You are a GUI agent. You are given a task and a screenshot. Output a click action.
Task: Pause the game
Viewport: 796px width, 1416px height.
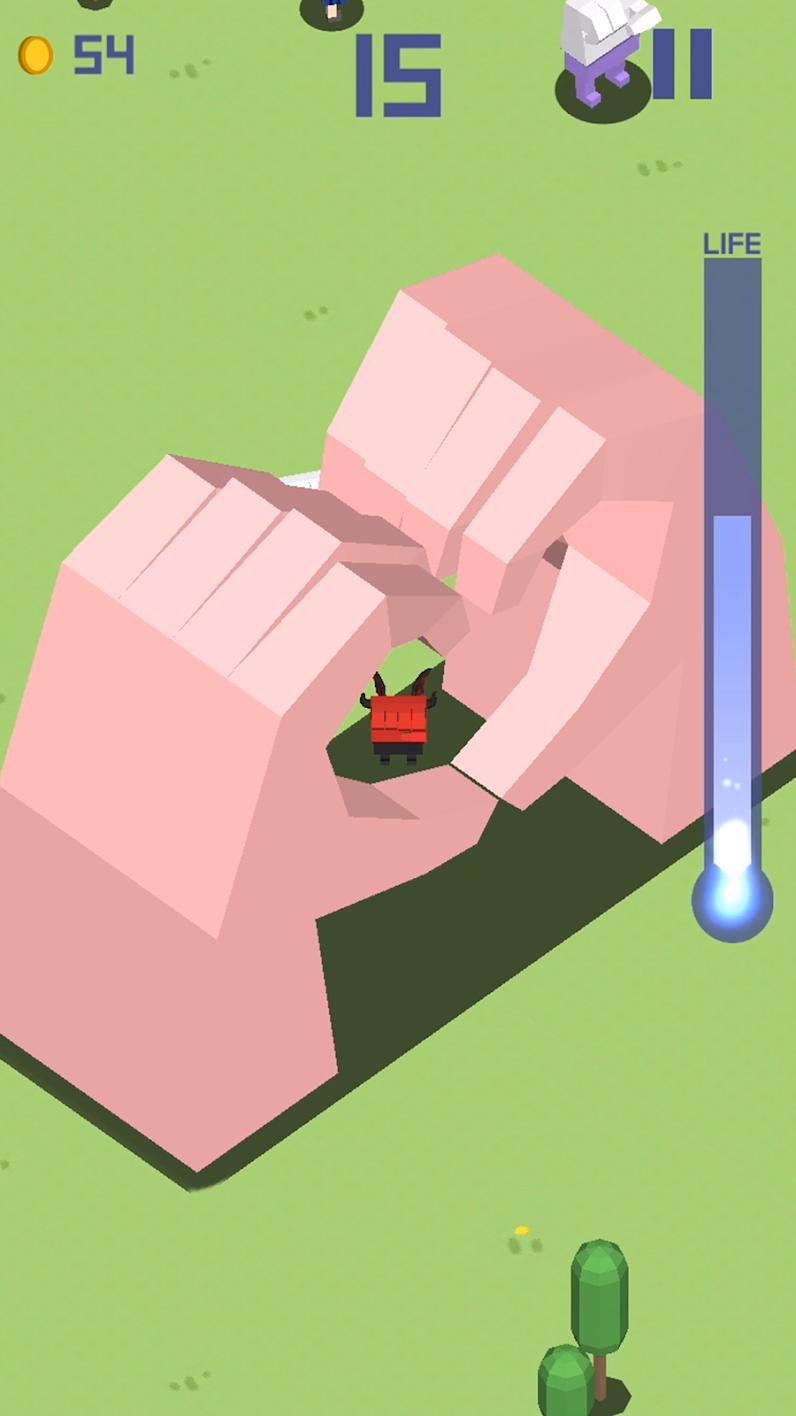click(x=683, y=64)
